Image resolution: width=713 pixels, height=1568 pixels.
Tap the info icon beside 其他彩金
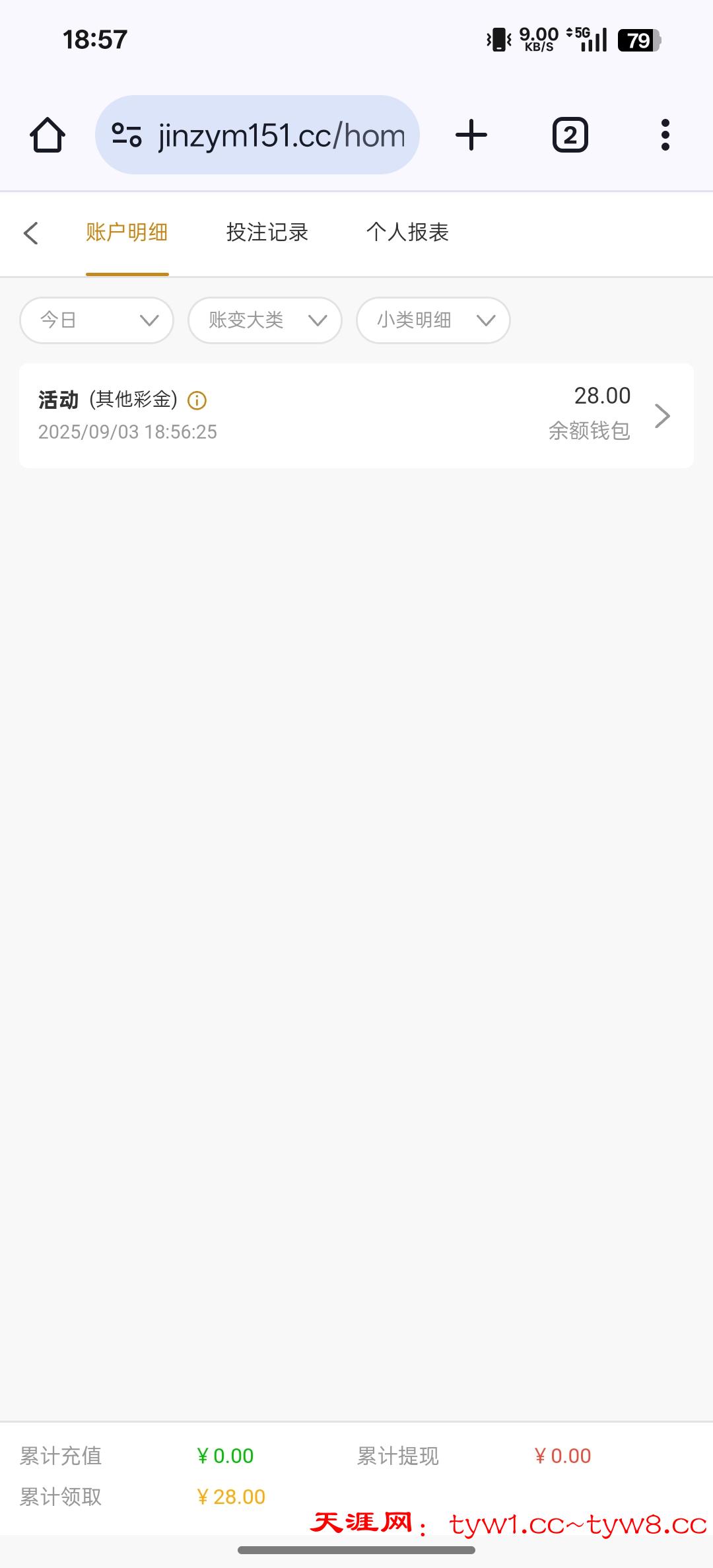[197, 400]
